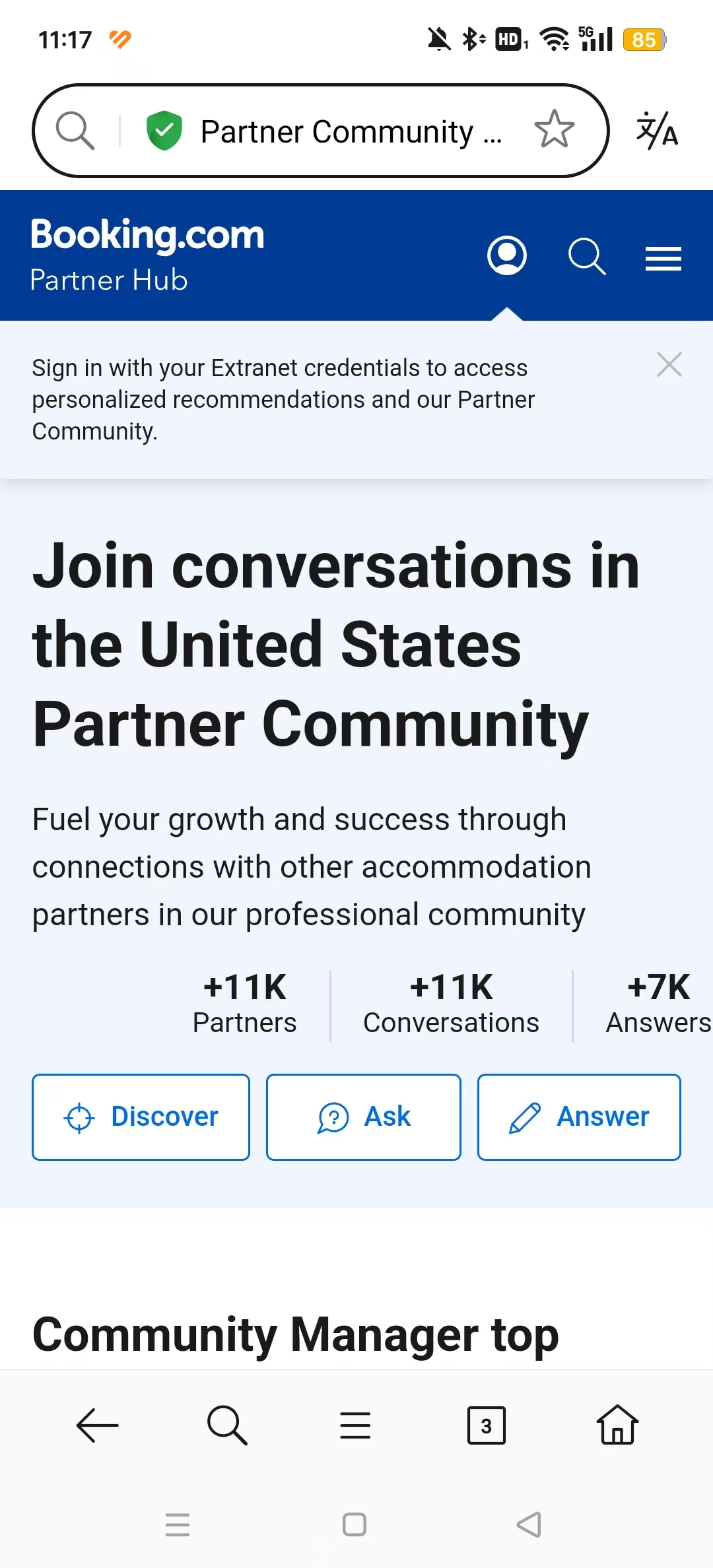Open the user account profile icon
The image size is (713, 1568).
507,255
